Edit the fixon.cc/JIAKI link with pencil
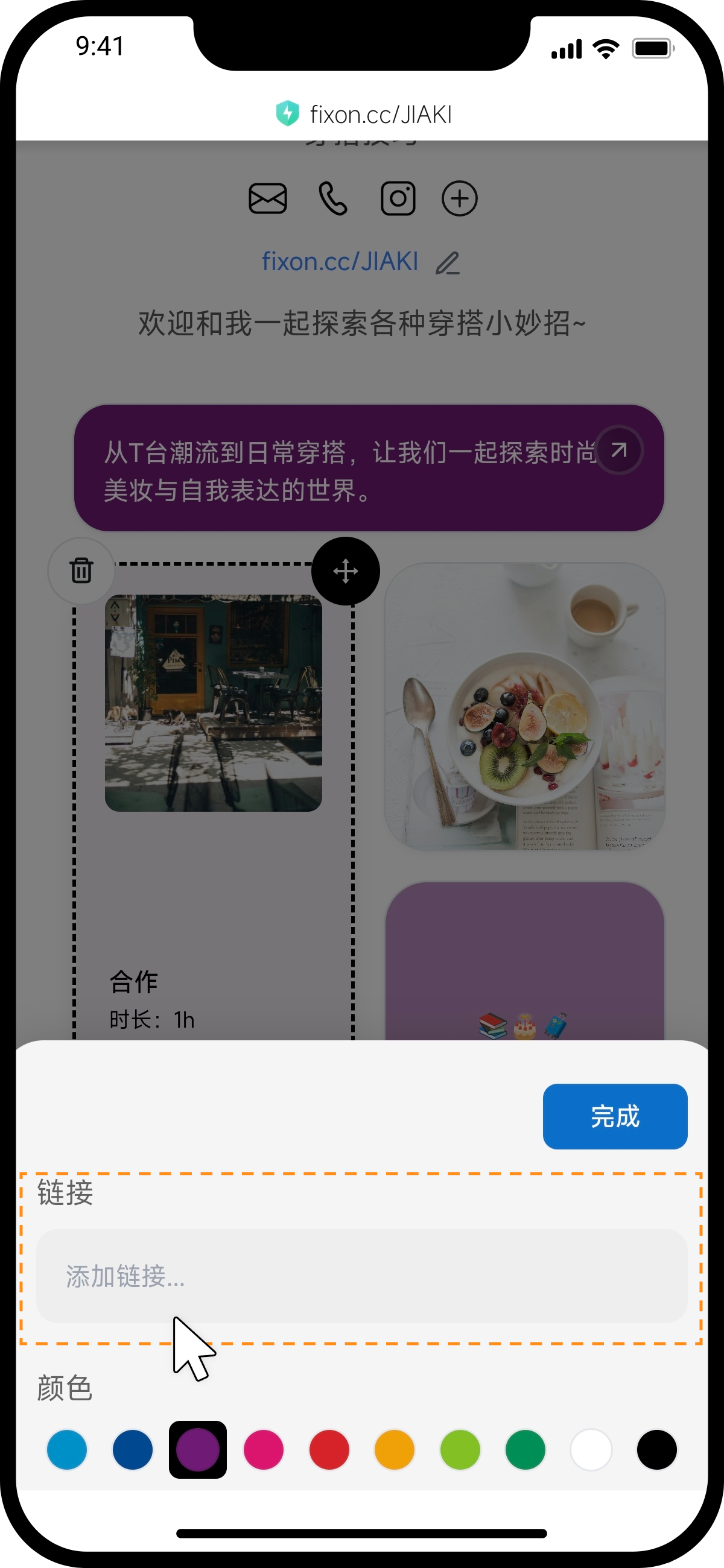724x1568 pixels. tap(448, 263)
